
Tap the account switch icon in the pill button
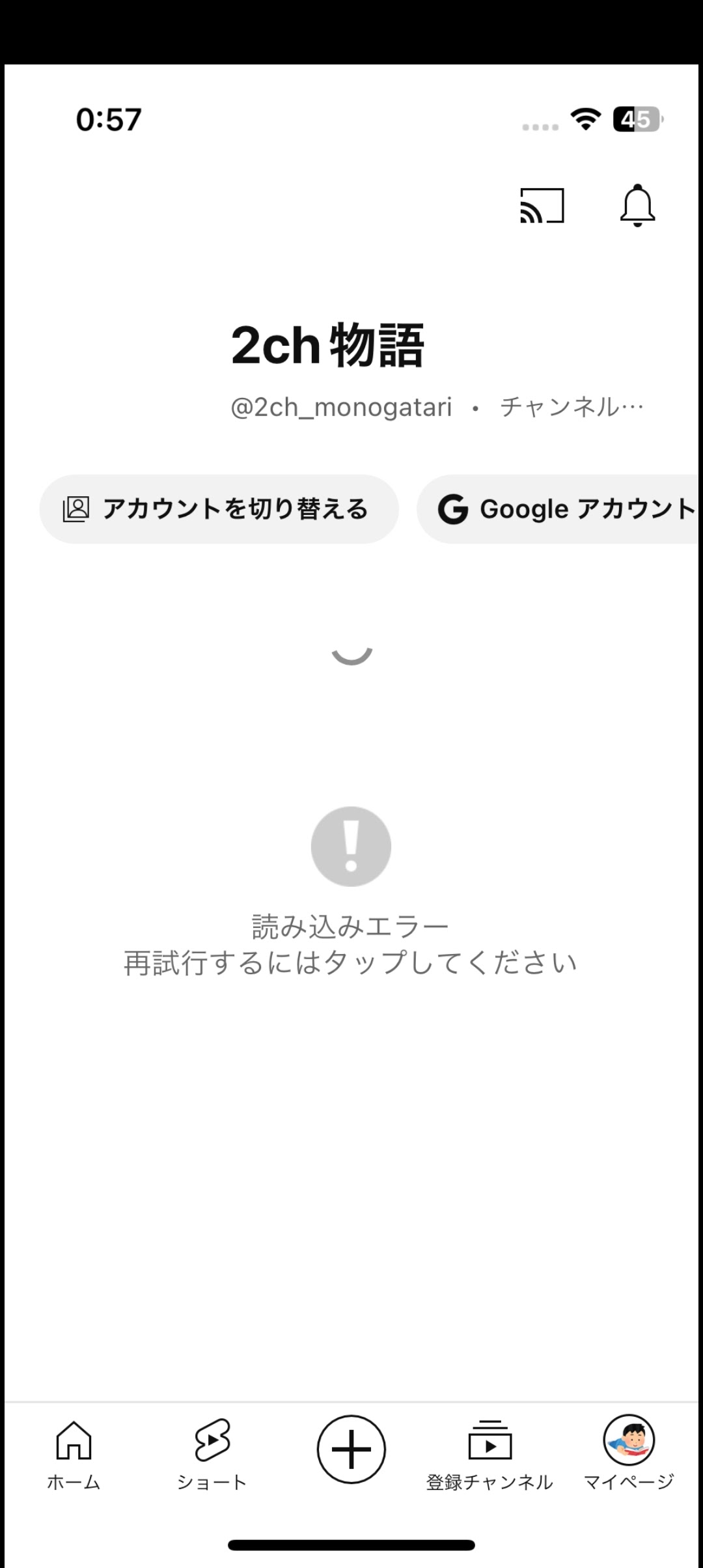77,510
